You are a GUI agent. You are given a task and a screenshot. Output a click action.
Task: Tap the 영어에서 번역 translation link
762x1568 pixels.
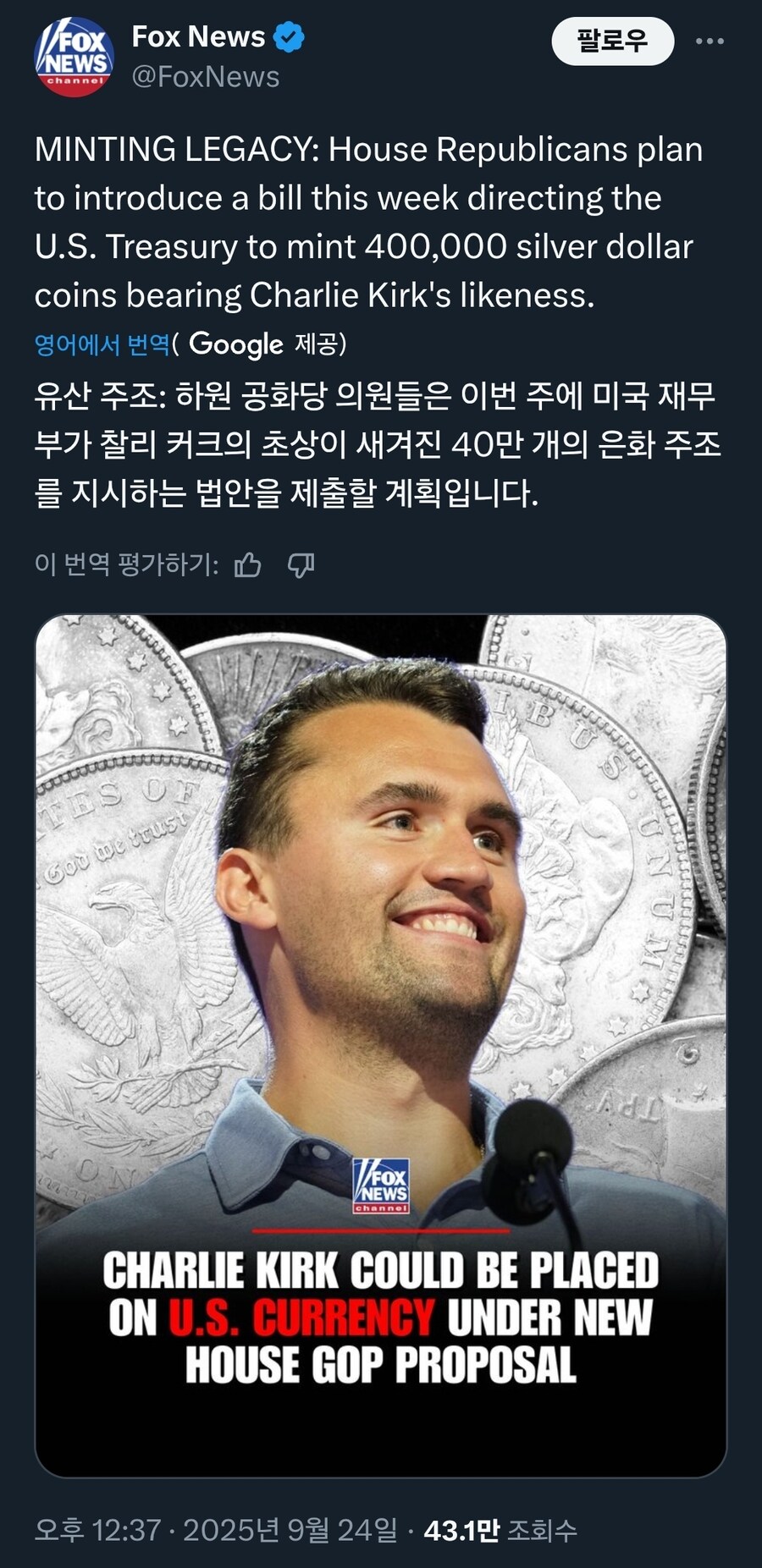[x=102, y=344]
